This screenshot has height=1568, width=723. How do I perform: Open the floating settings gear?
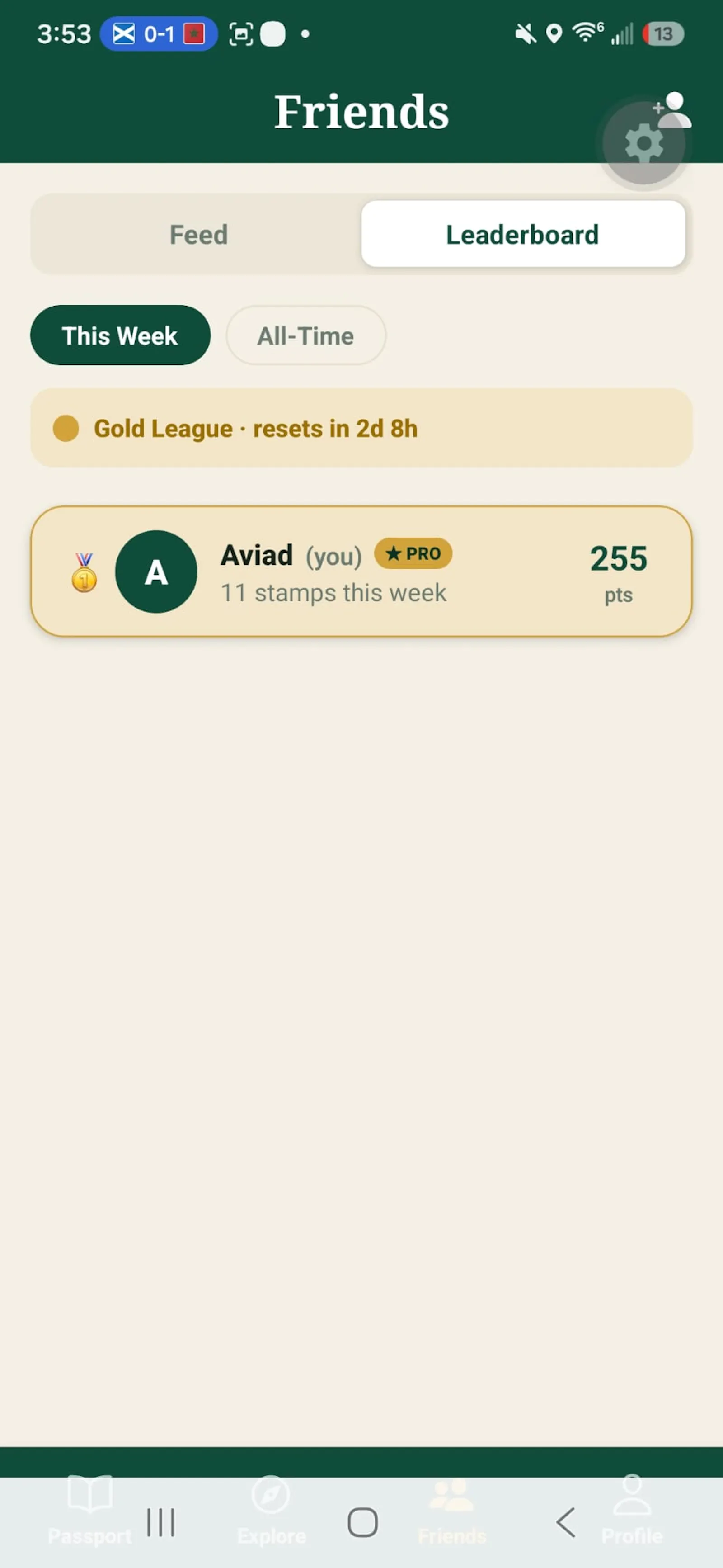coord(644,144)
